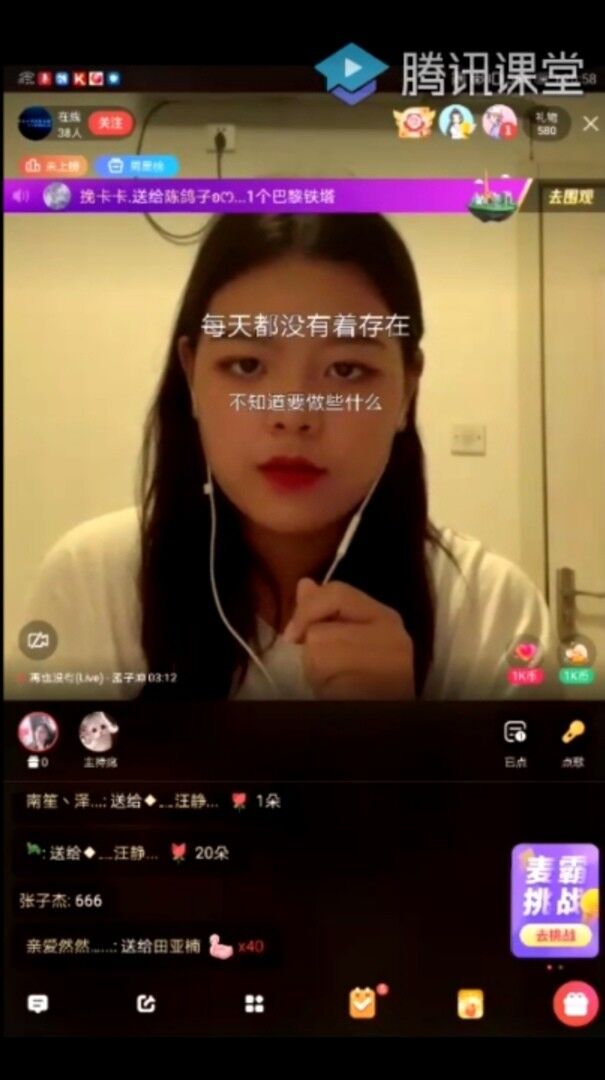Open the chat comment input
This screenshot has height=1080, width=605.
coord(38,1004)
